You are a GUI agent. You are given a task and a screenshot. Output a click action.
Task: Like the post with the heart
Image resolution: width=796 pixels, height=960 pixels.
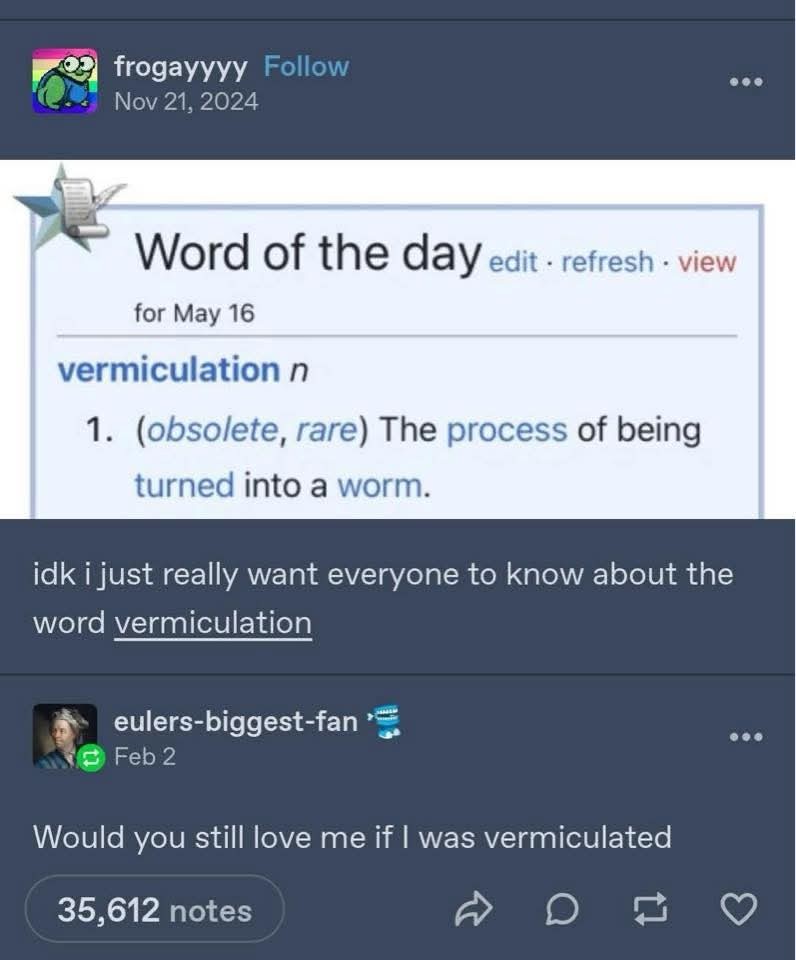[x=738, y=910]
